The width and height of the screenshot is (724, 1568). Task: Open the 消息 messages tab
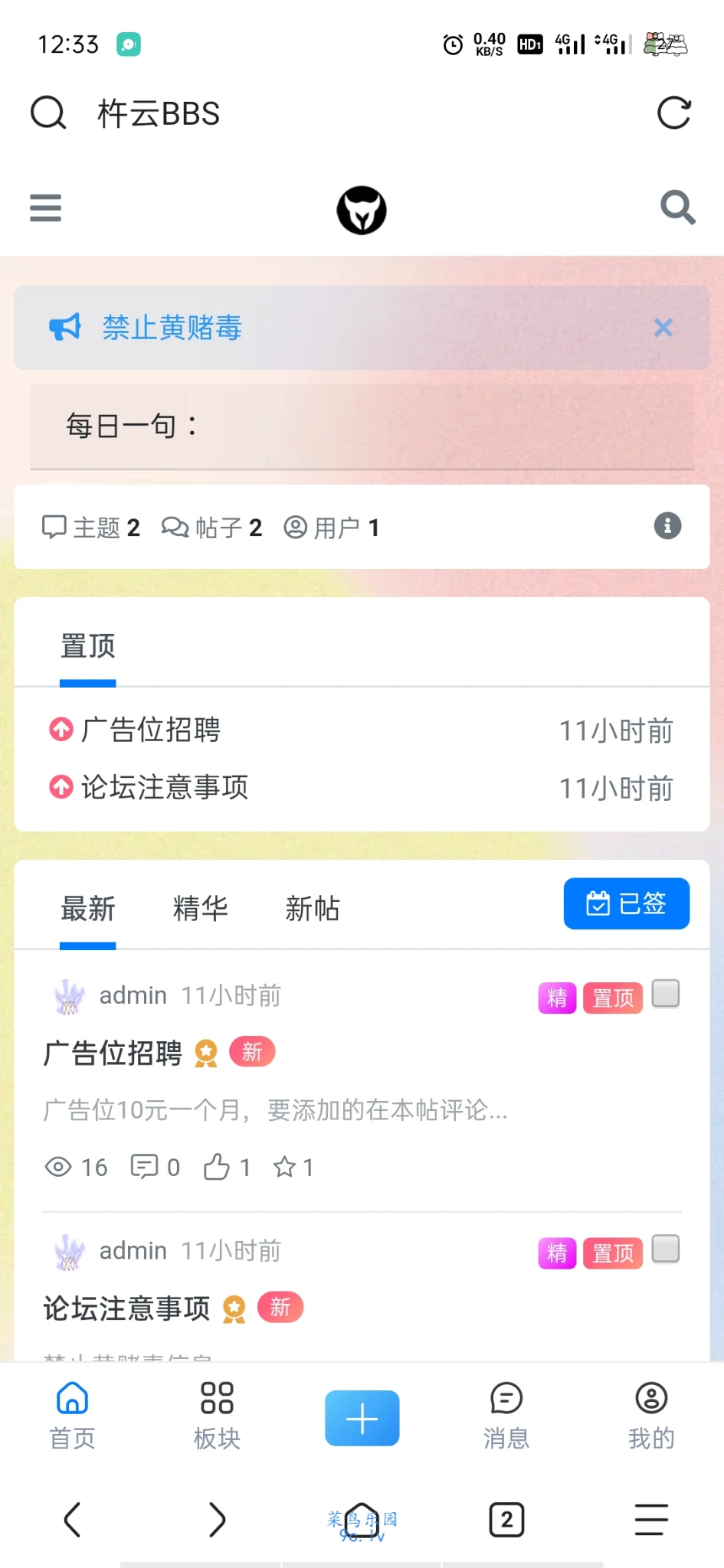(506, 1415)
